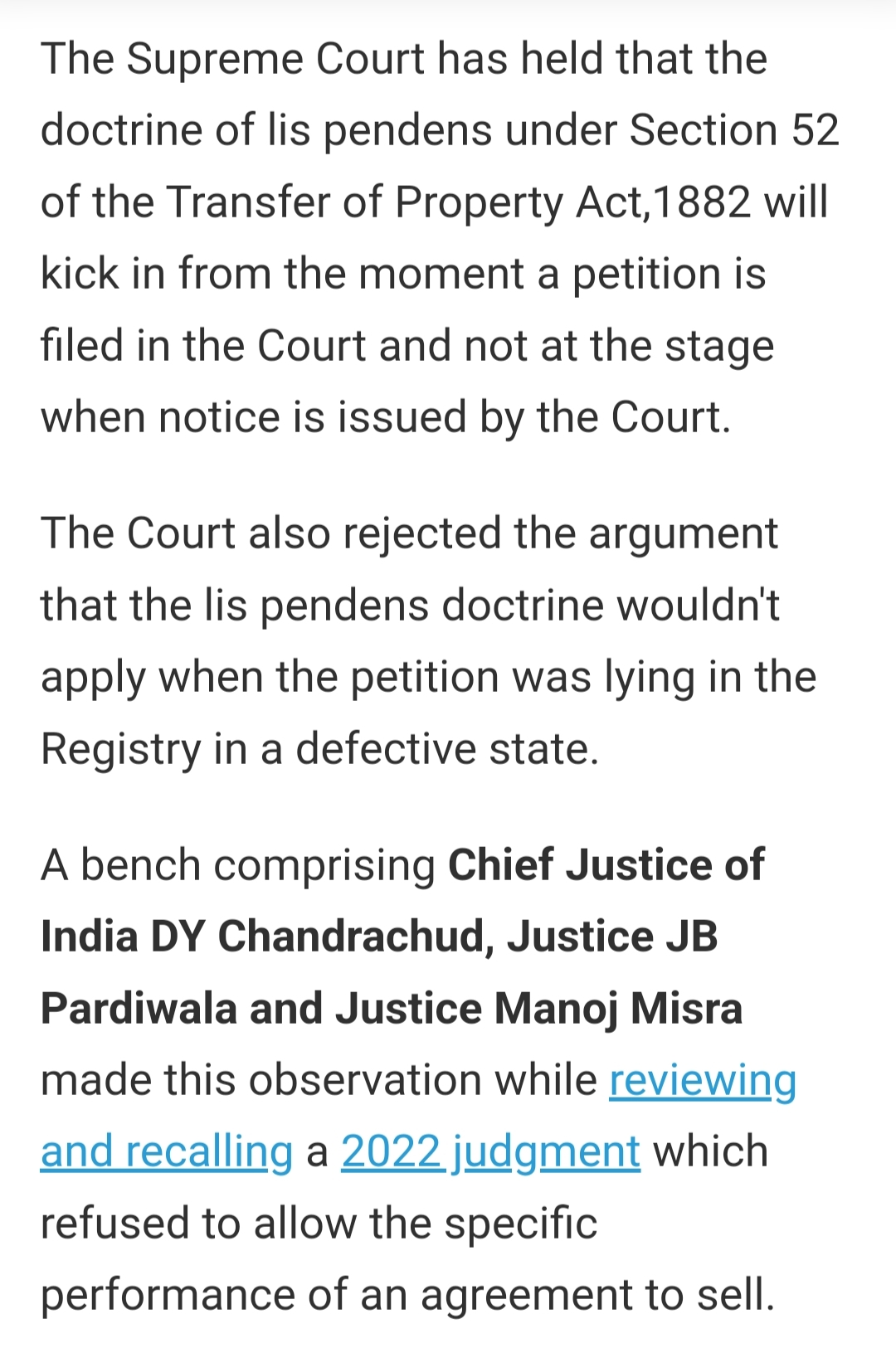This screenshot has height=1353, width=896.
Task: Open the '2022 judgment' link
Action: point(490,1151)
